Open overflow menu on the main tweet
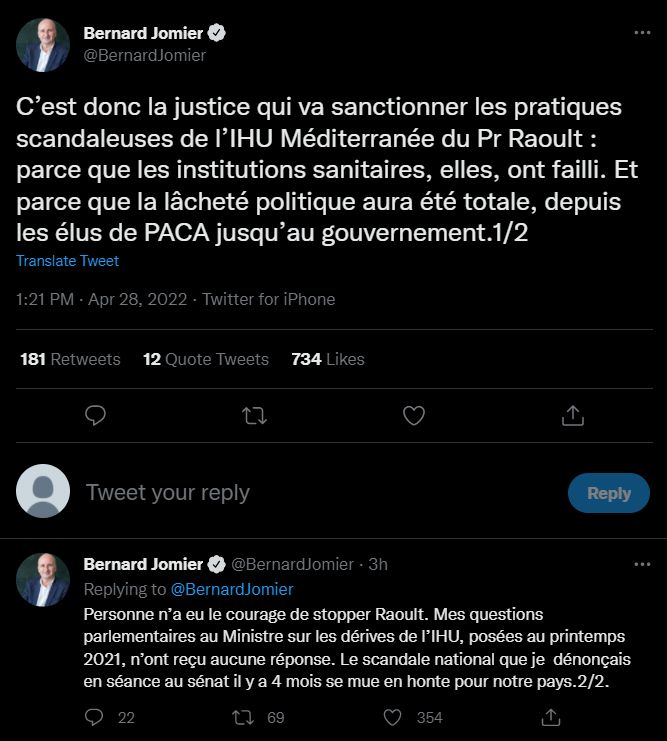This screenshot has width=667, height=741. click(x=643, y=33)
